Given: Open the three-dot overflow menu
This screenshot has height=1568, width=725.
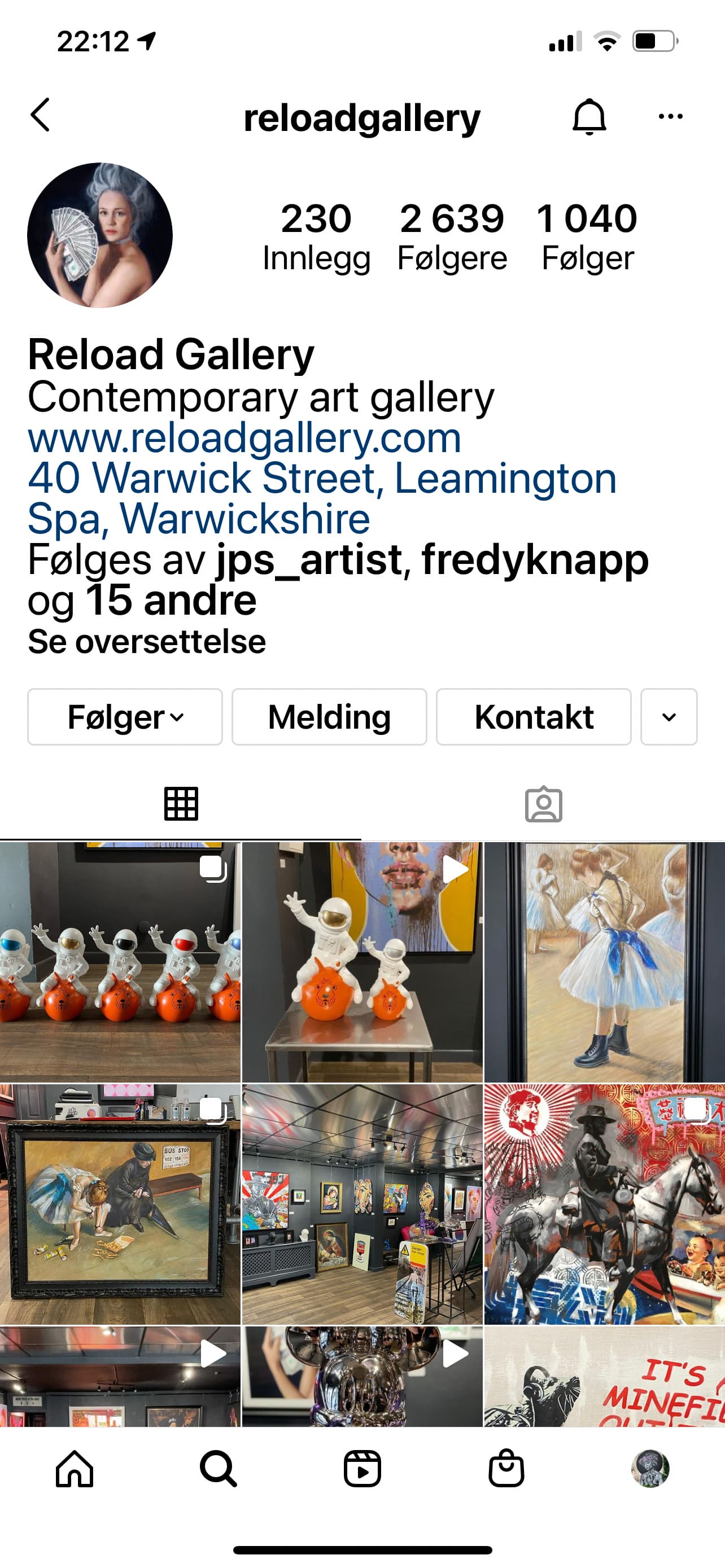Looking at the screenshot, I should (x=670, y=116).
